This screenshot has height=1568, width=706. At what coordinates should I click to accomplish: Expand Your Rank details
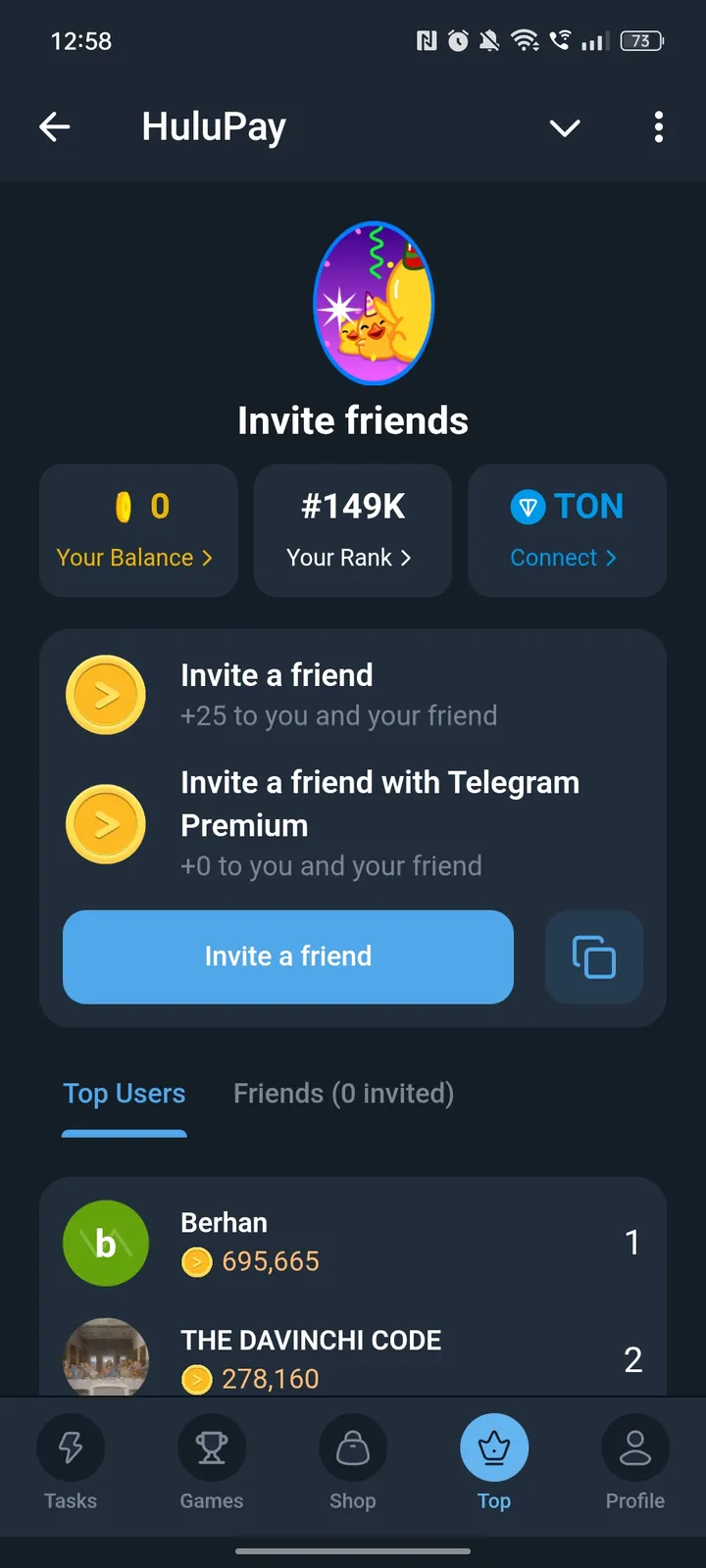tap(352, 557)
